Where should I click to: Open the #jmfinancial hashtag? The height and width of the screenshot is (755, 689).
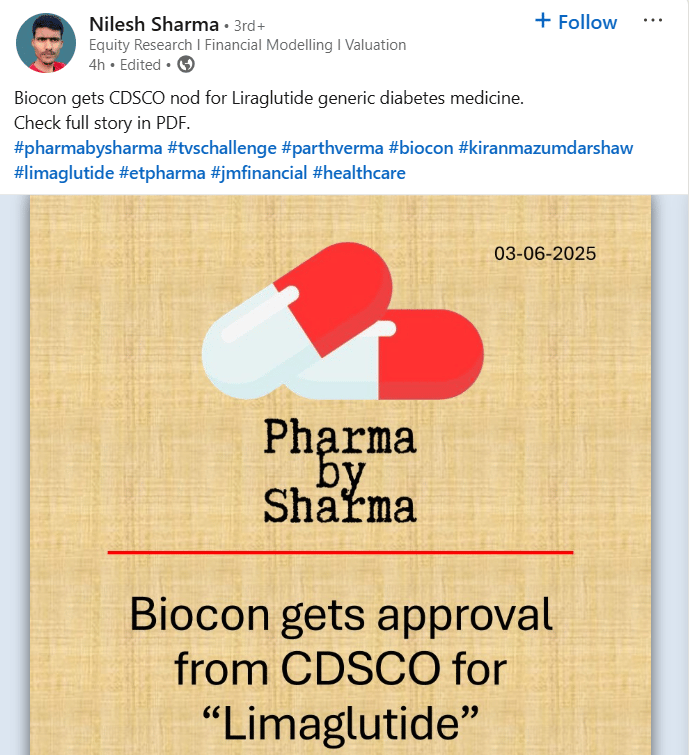pyautogui.click(x=258, y=173)
